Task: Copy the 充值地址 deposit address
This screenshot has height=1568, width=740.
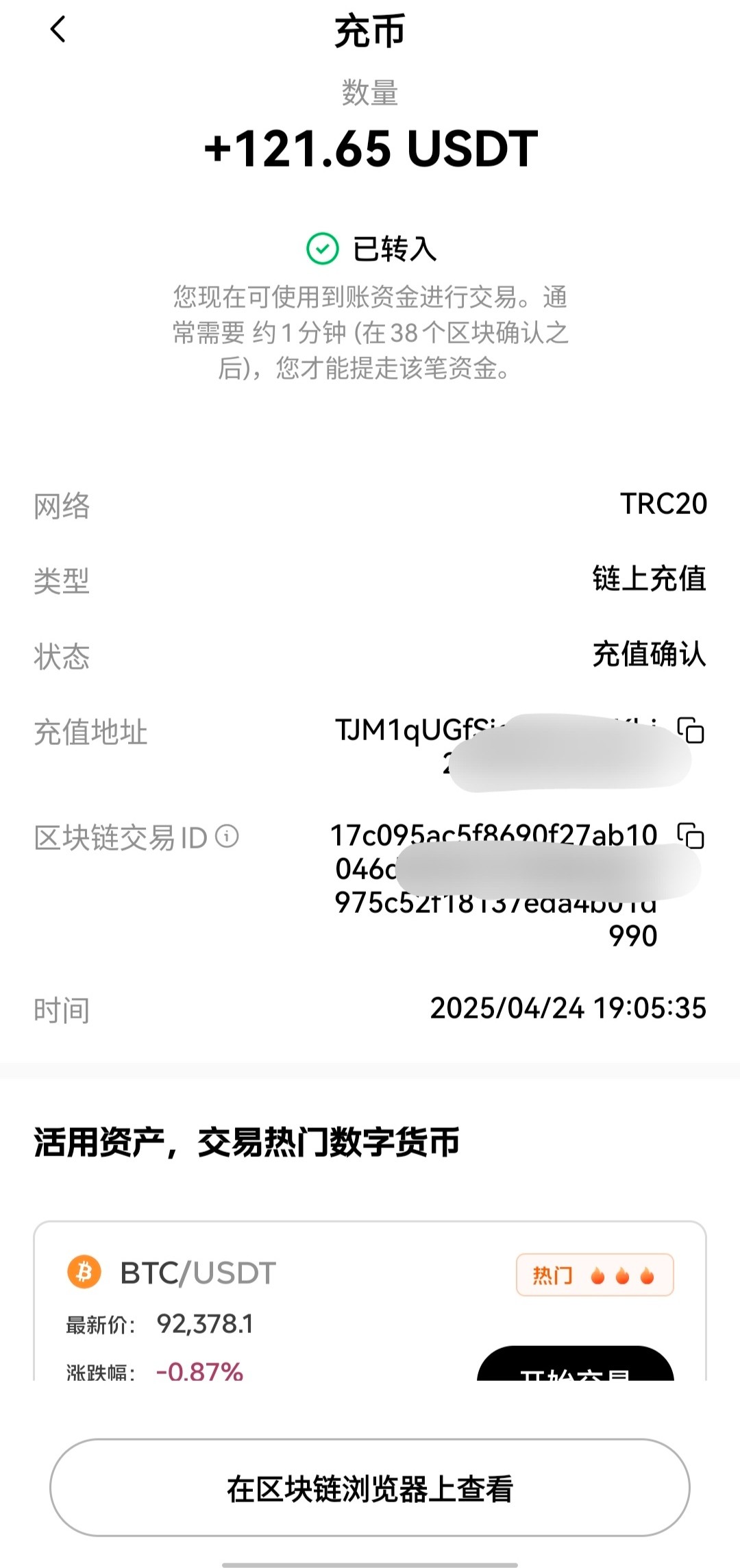Action: tap(691, 731)
